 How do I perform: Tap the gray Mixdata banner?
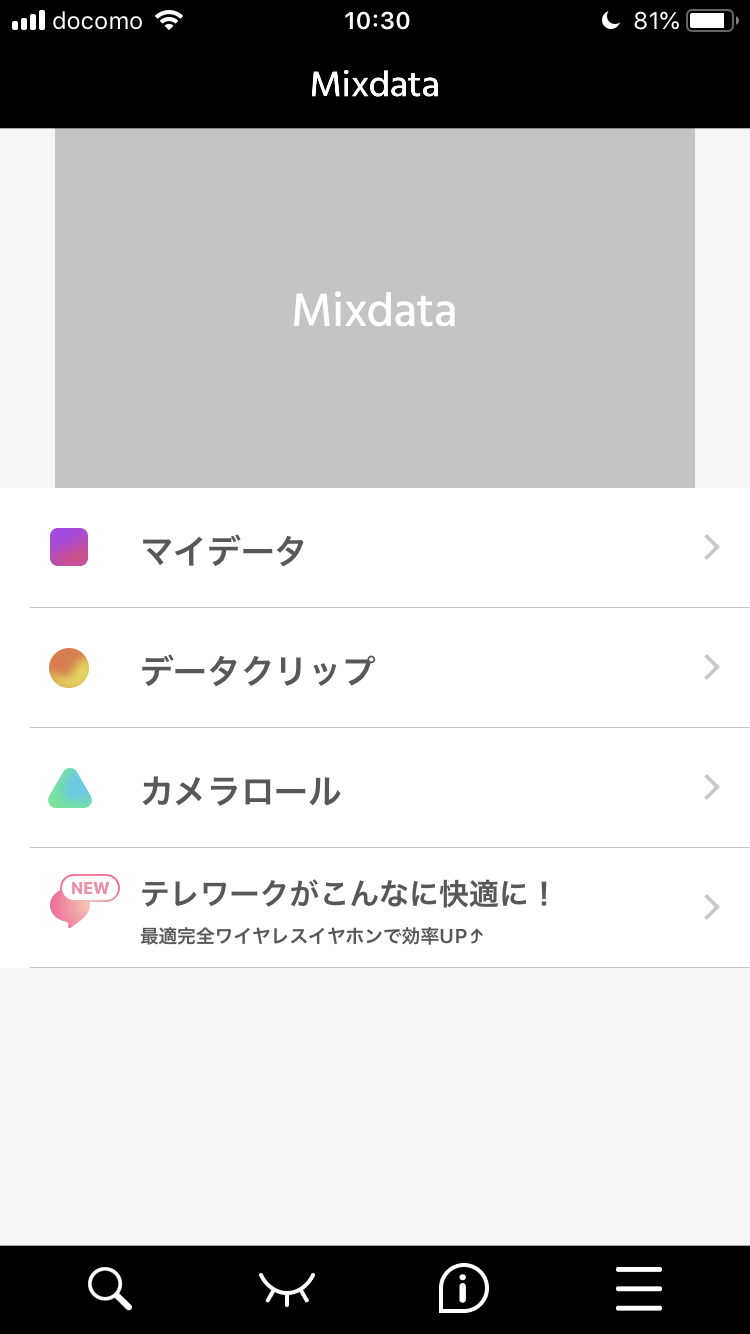pos(375,308)
